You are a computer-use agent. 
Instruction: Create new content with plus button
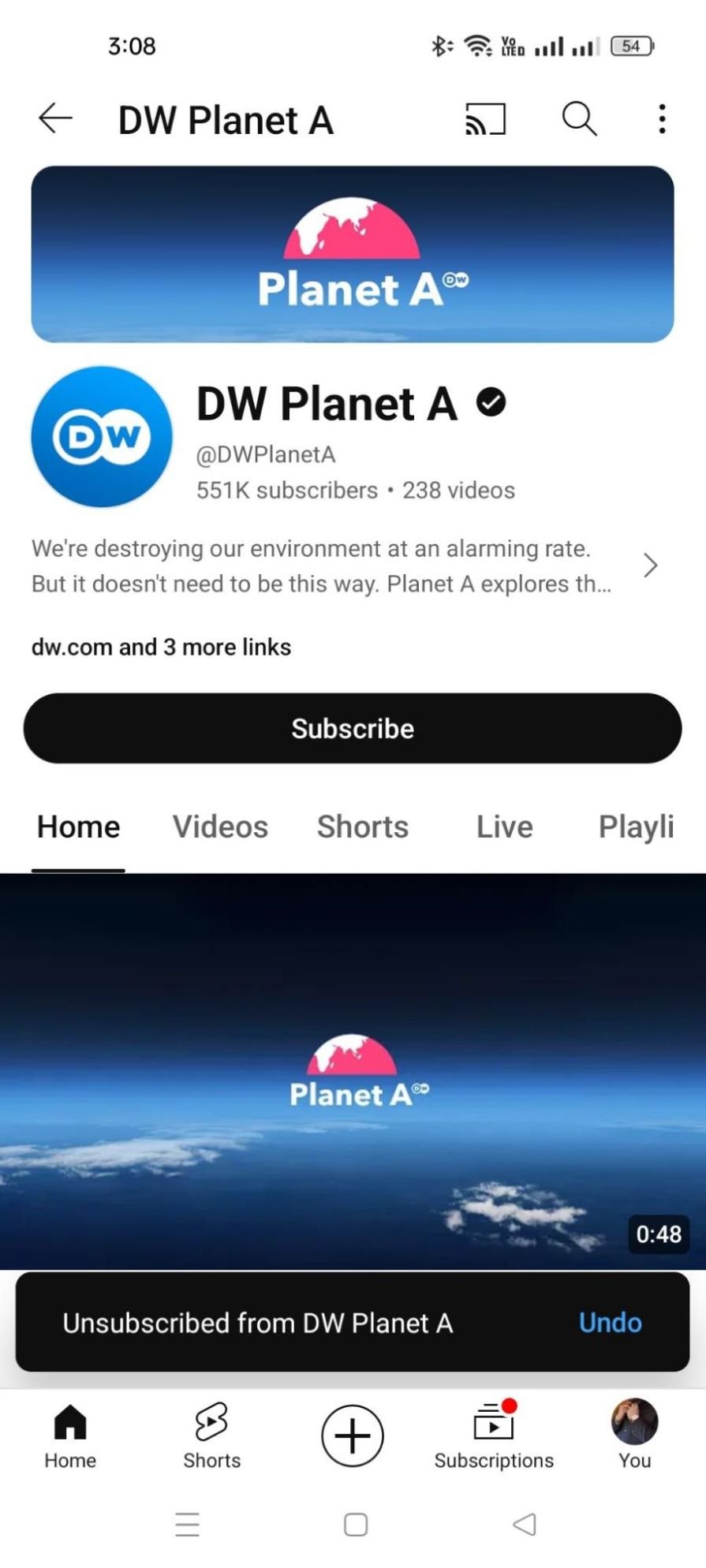pos(353,1435)
